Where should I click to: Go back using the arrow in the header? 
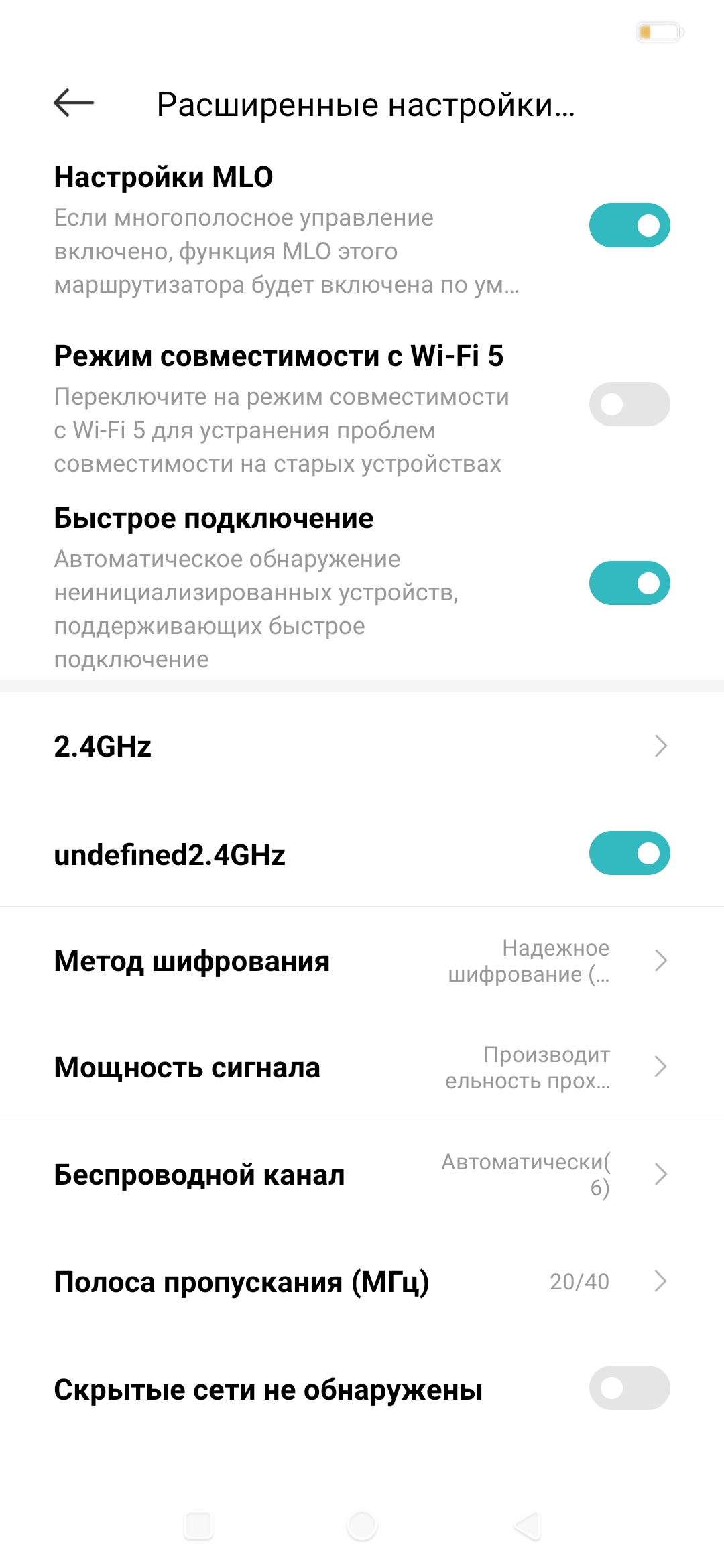point(74,103)
